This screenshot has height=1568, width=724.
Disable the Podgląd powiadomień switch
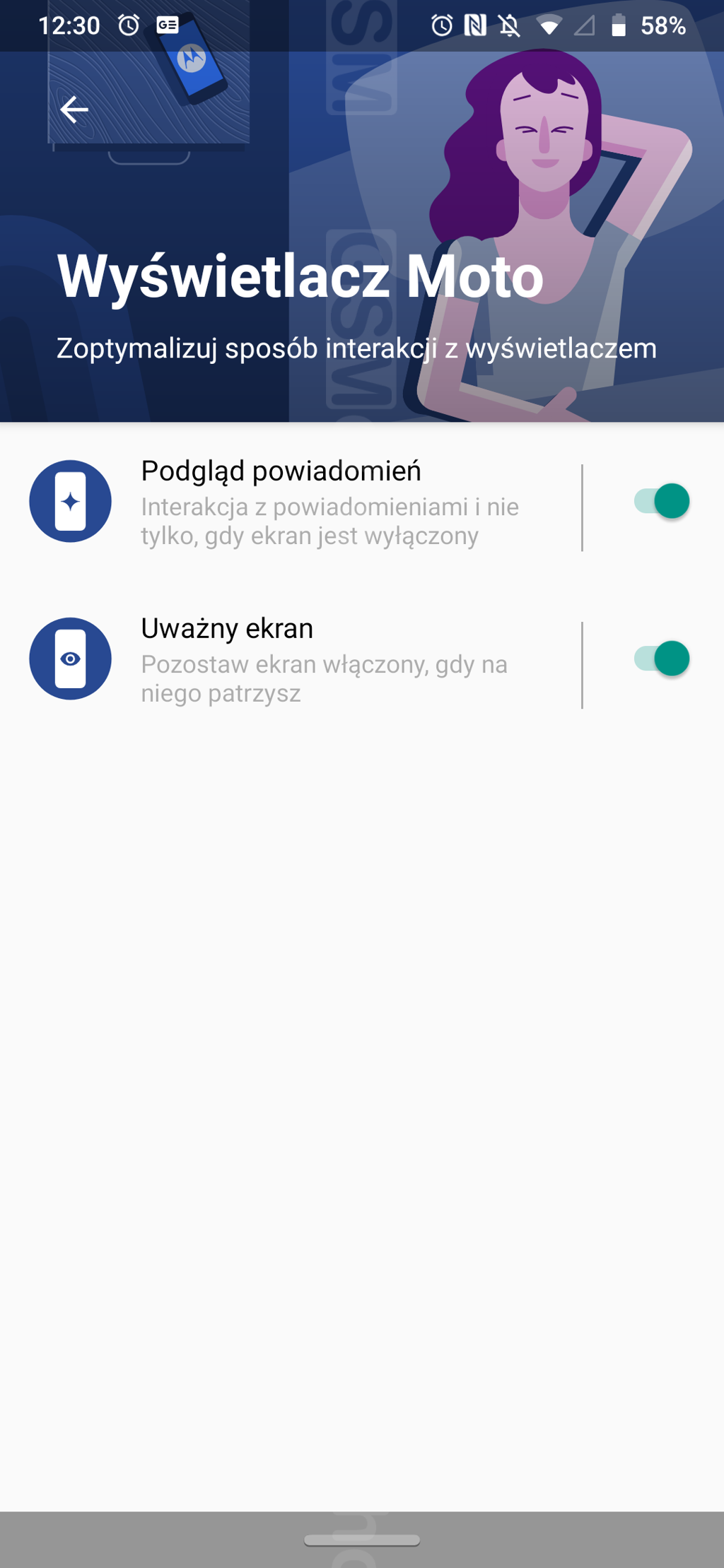click(x=662, y=502)
